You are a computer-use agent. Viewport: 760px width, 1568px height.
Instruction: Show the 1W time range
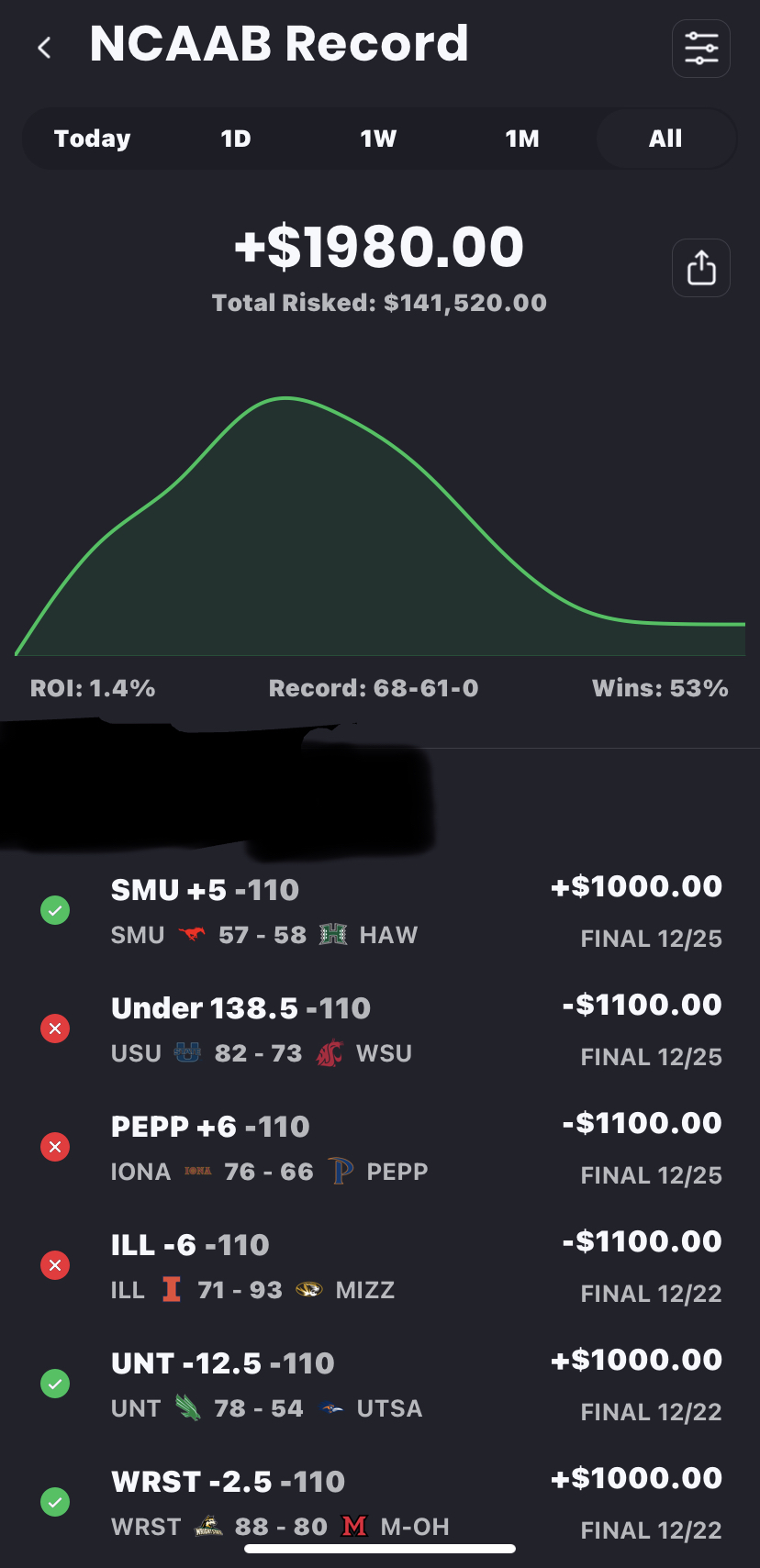click(378, 139)
